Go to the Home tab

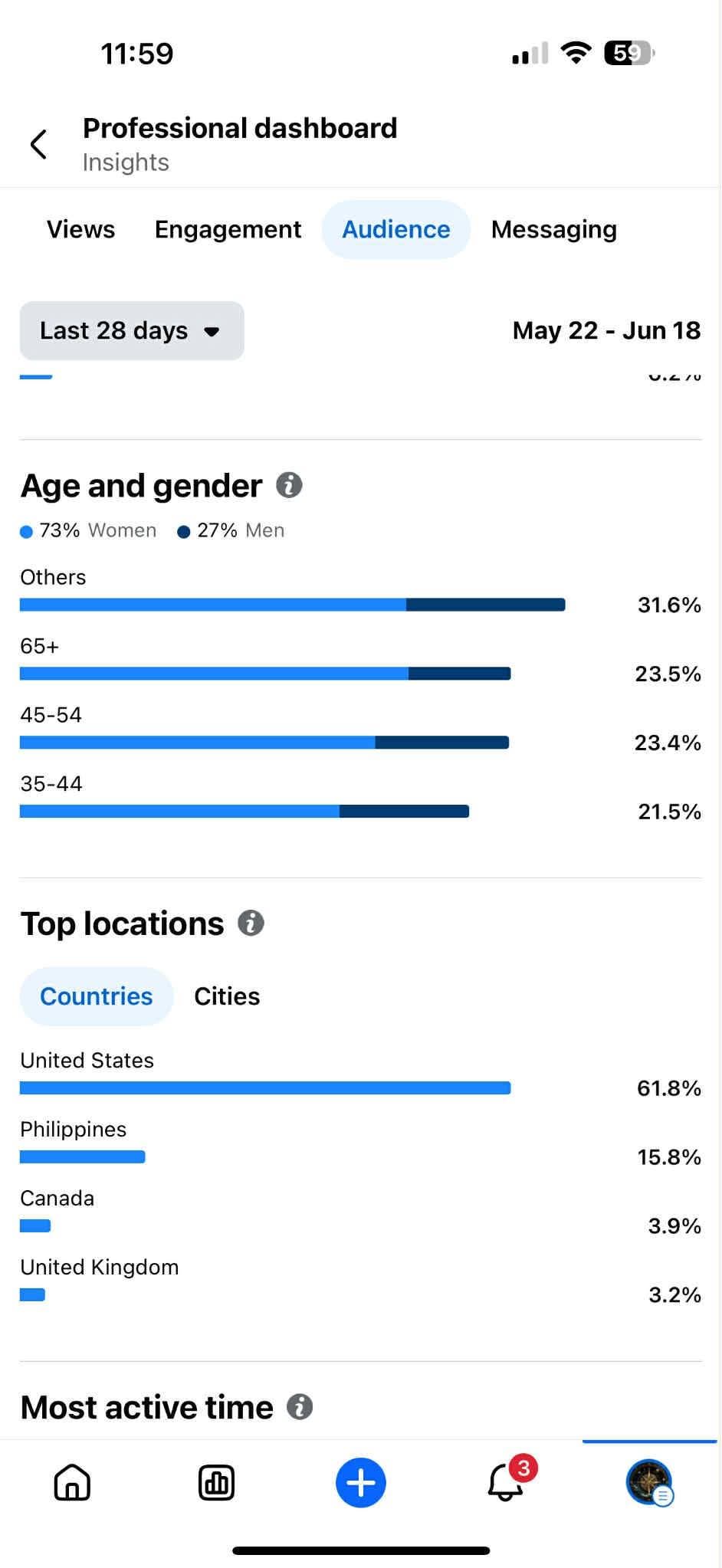(72, 1482)
